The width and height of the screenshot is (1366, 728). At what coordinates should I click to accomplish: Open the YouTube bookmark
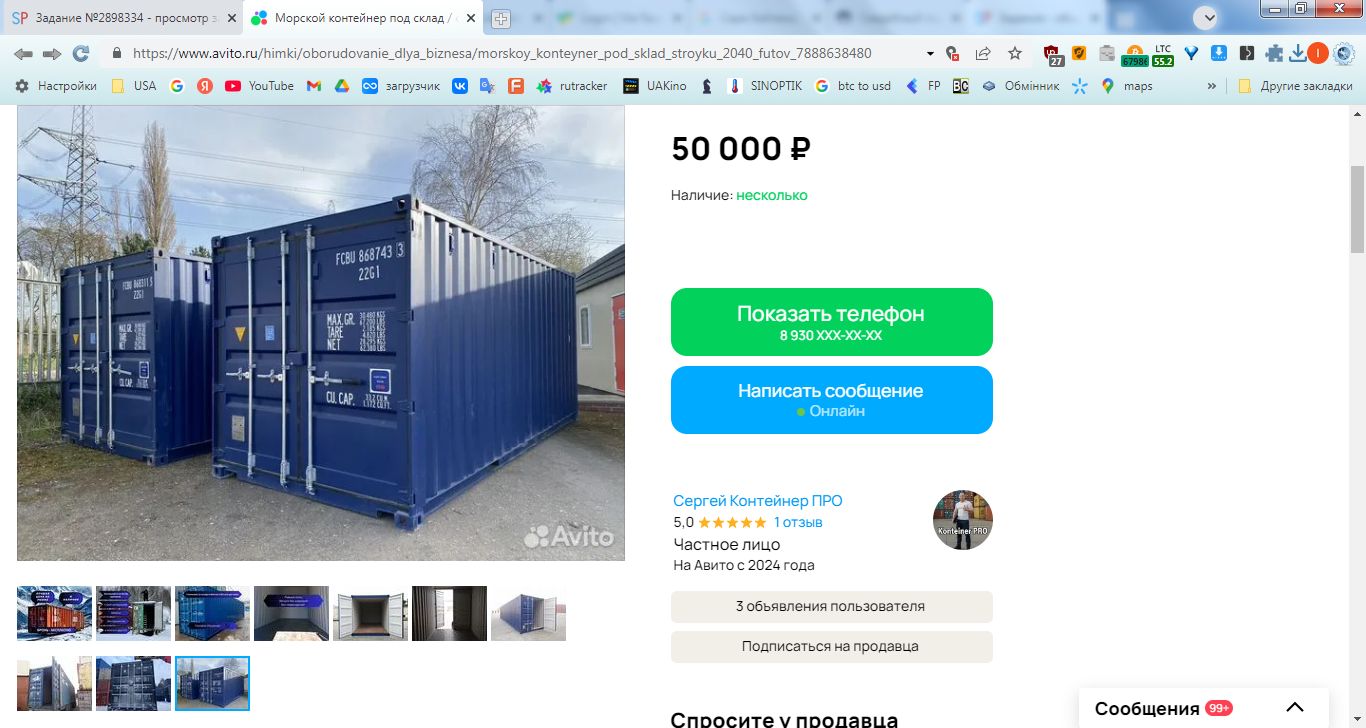click(x=260, y=86)
